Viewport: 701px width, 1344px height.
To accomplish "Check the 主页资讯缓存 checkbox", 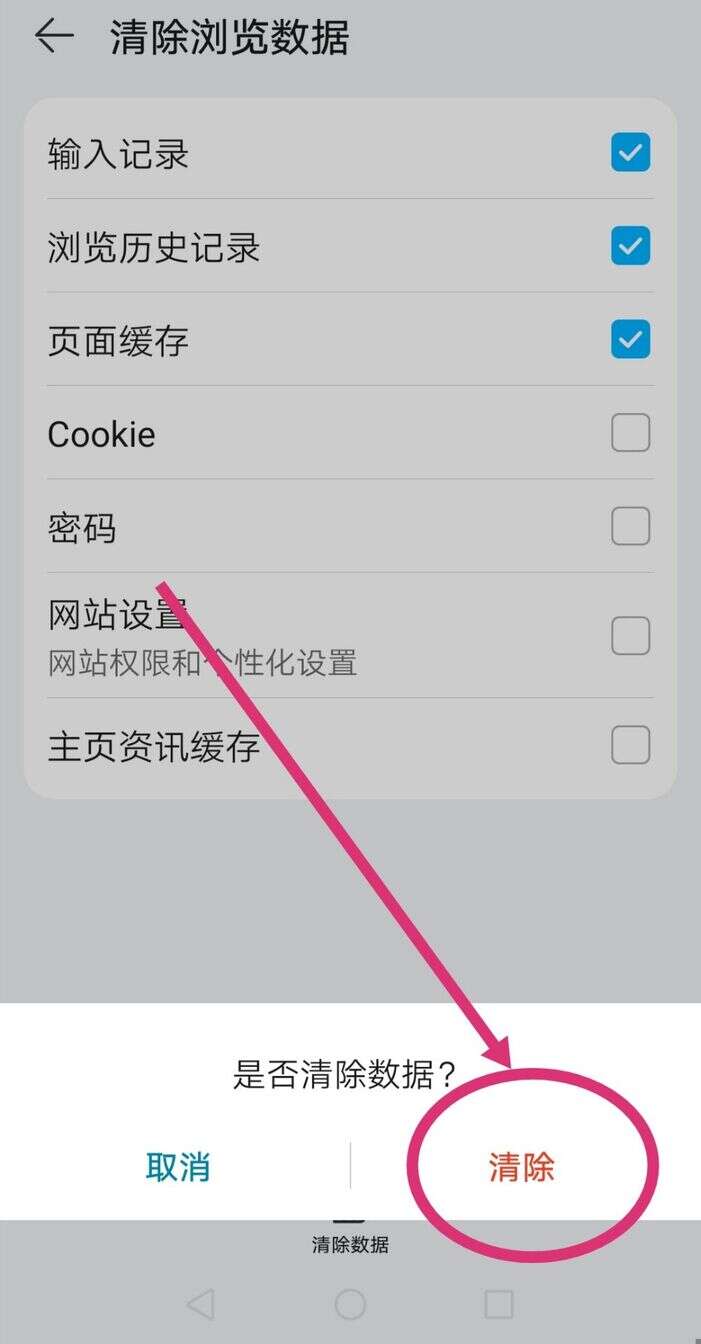I will (x=630, y=745).
